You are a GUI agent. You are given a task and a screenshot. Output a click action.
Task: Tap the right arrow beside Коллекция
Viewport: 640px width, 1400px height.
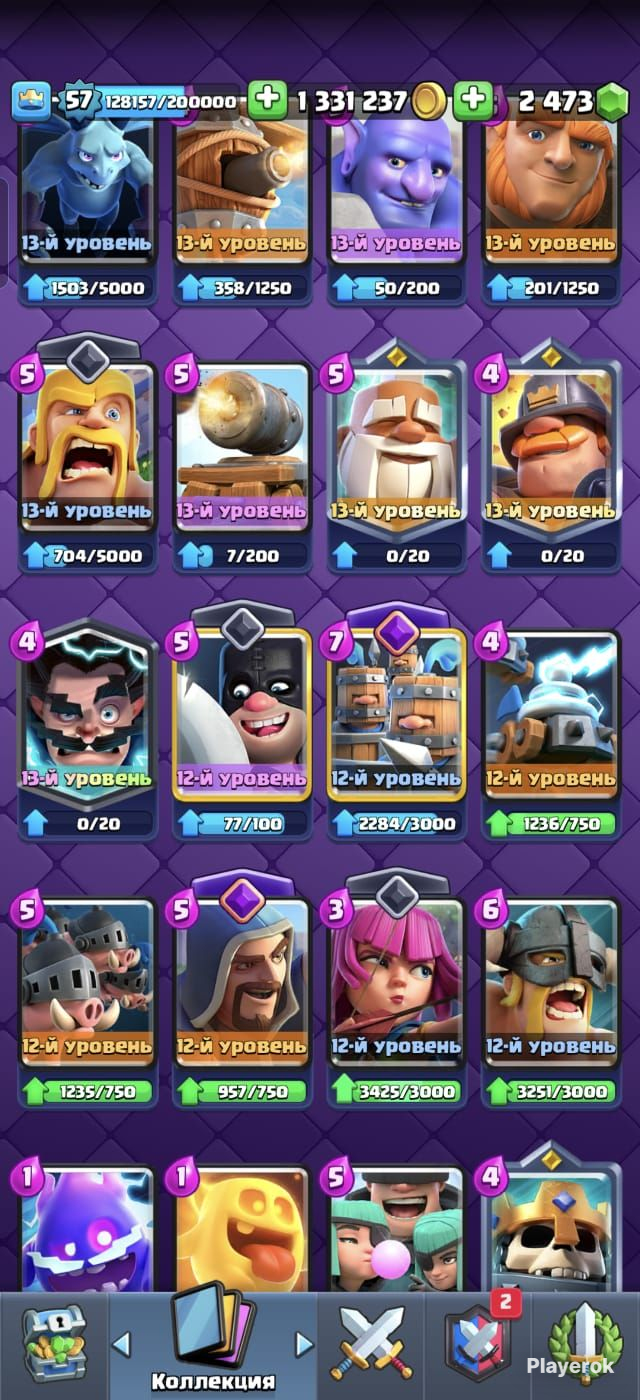pyautogui.click(x=304, y=1344)
